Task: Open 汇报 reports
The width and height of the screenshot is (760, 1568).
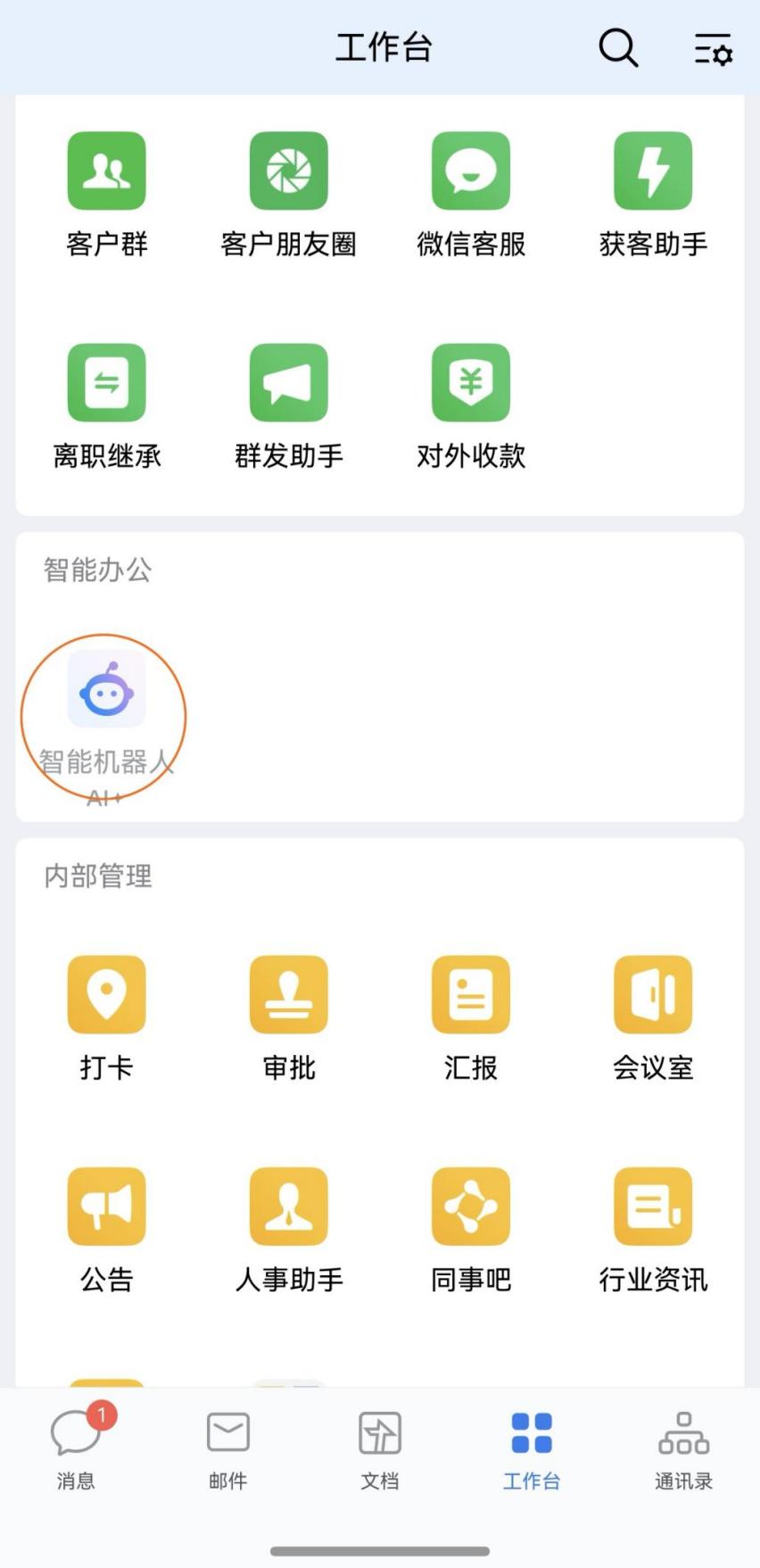Action: [x=471, y=995]
